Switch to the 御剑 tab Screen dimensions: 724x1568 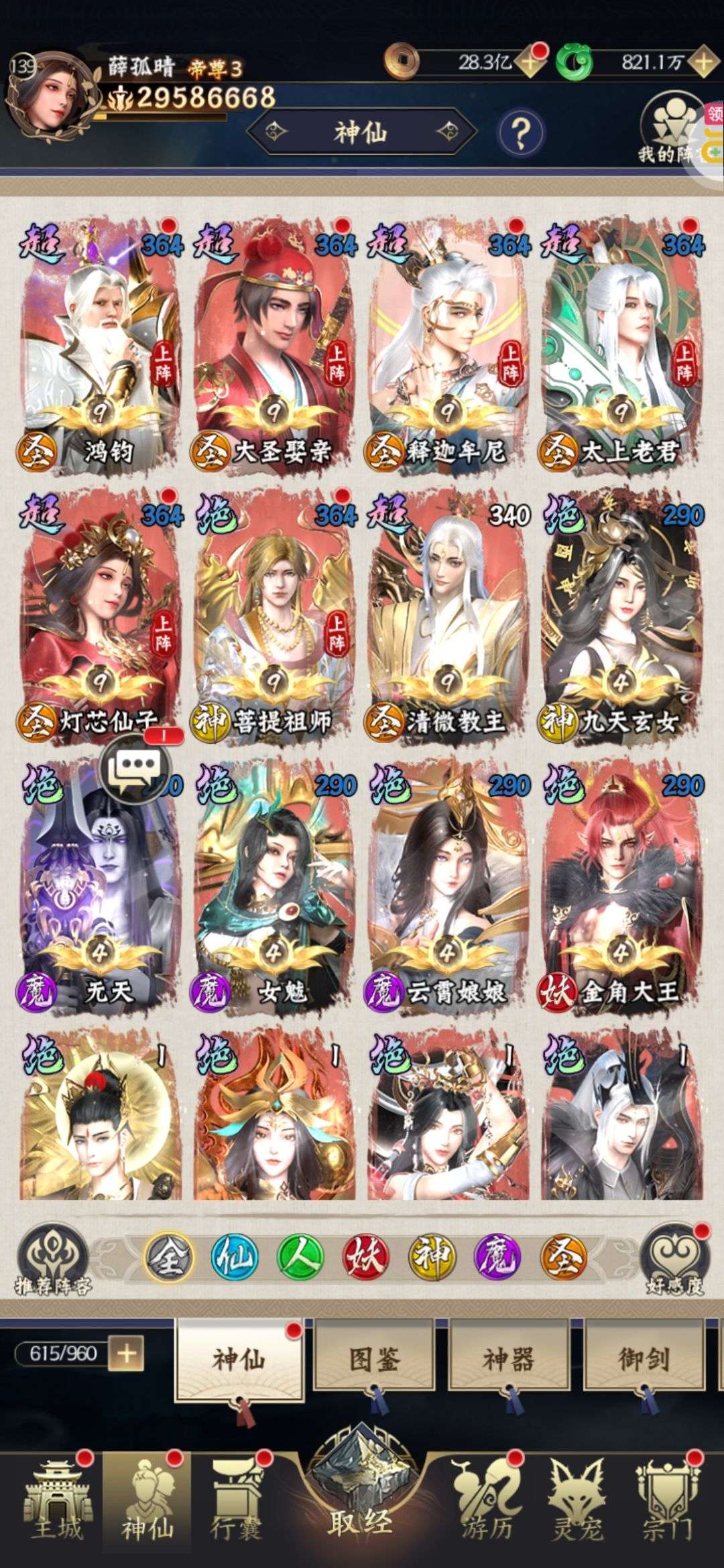(644, 1360)
